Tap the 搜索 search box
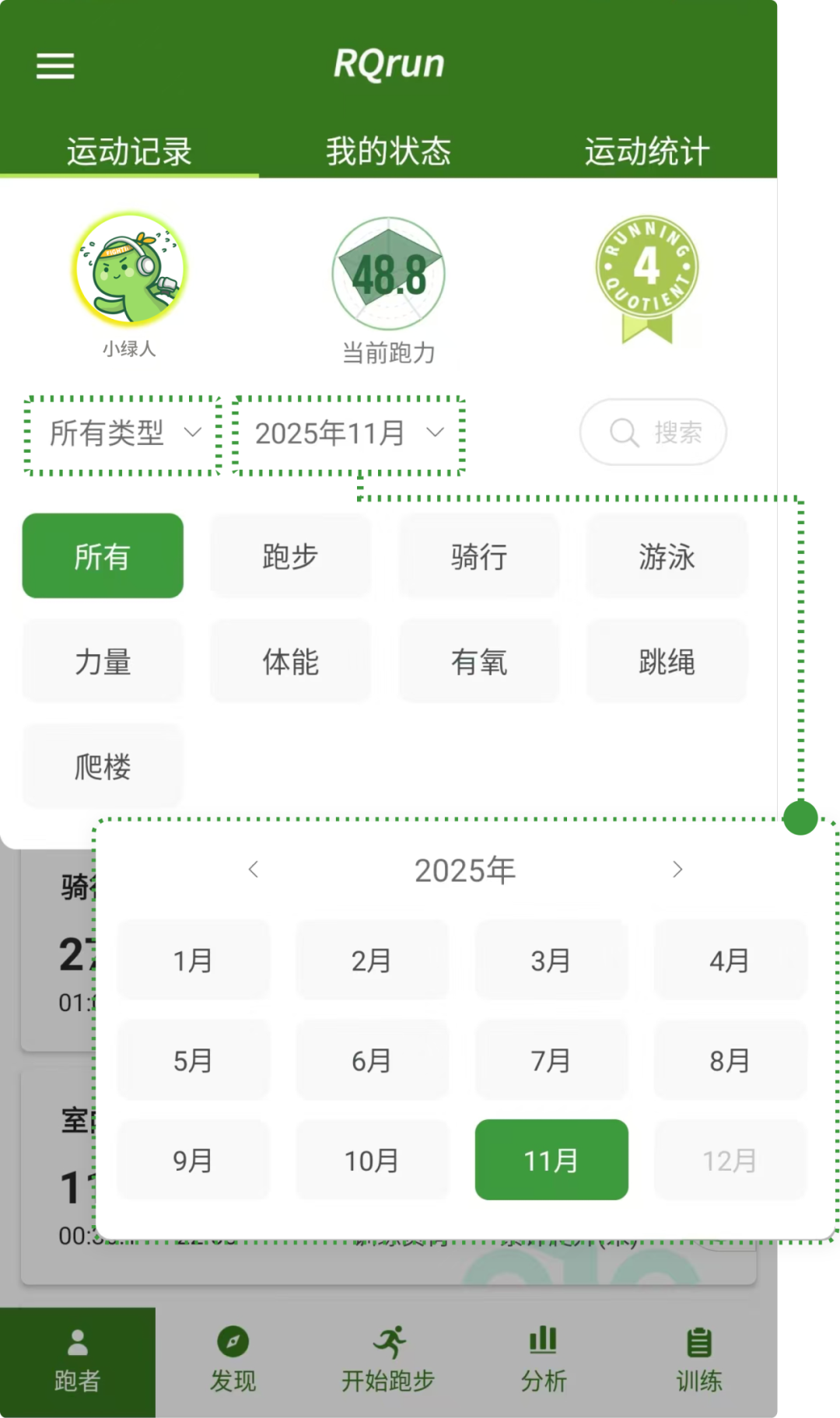This screenshot has width=840, height=1418. (653, 432)
